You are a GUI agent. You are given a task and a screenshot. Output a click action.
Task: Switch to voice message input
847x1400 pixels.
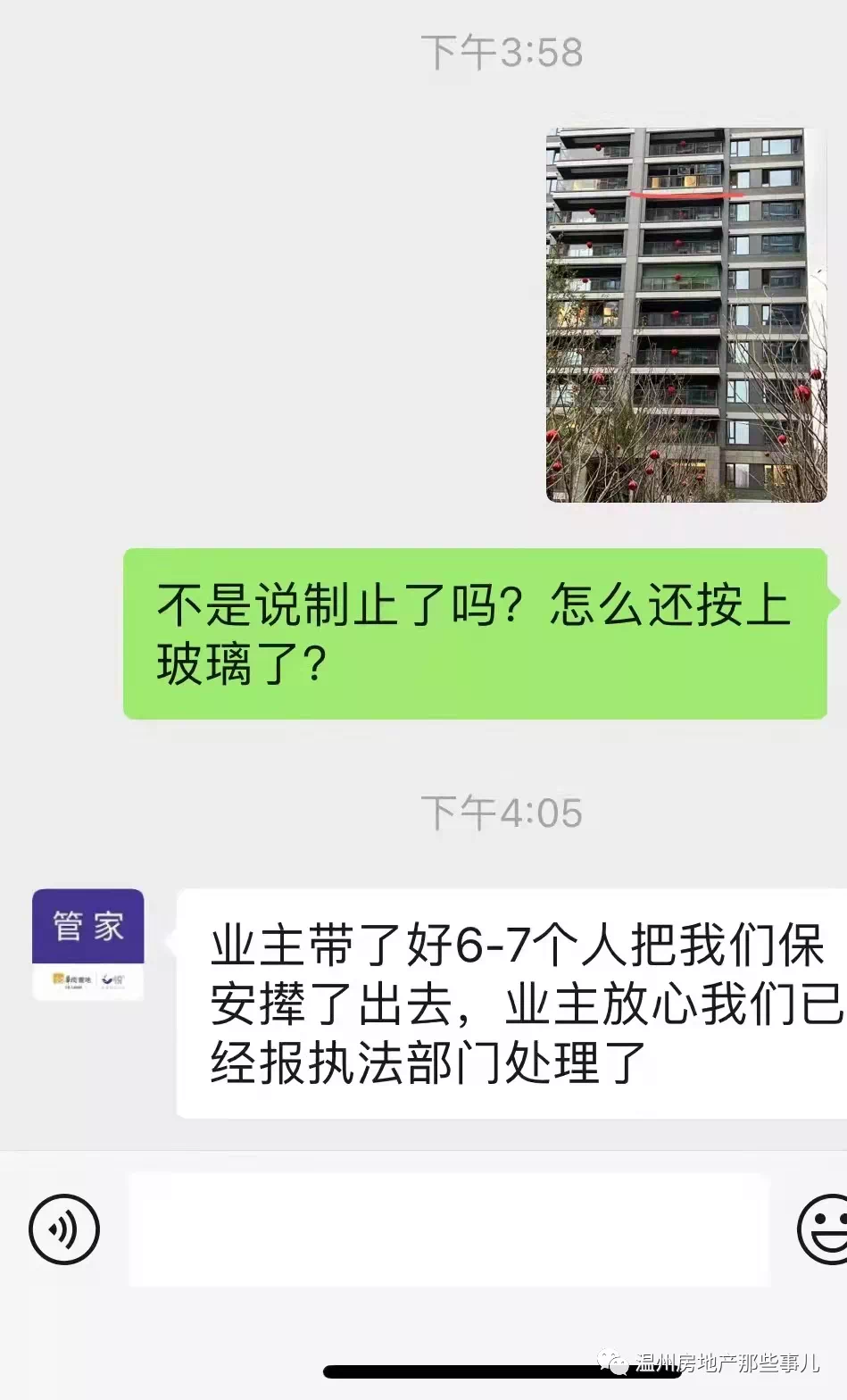pyautogui.click(x=63, y=1229)
